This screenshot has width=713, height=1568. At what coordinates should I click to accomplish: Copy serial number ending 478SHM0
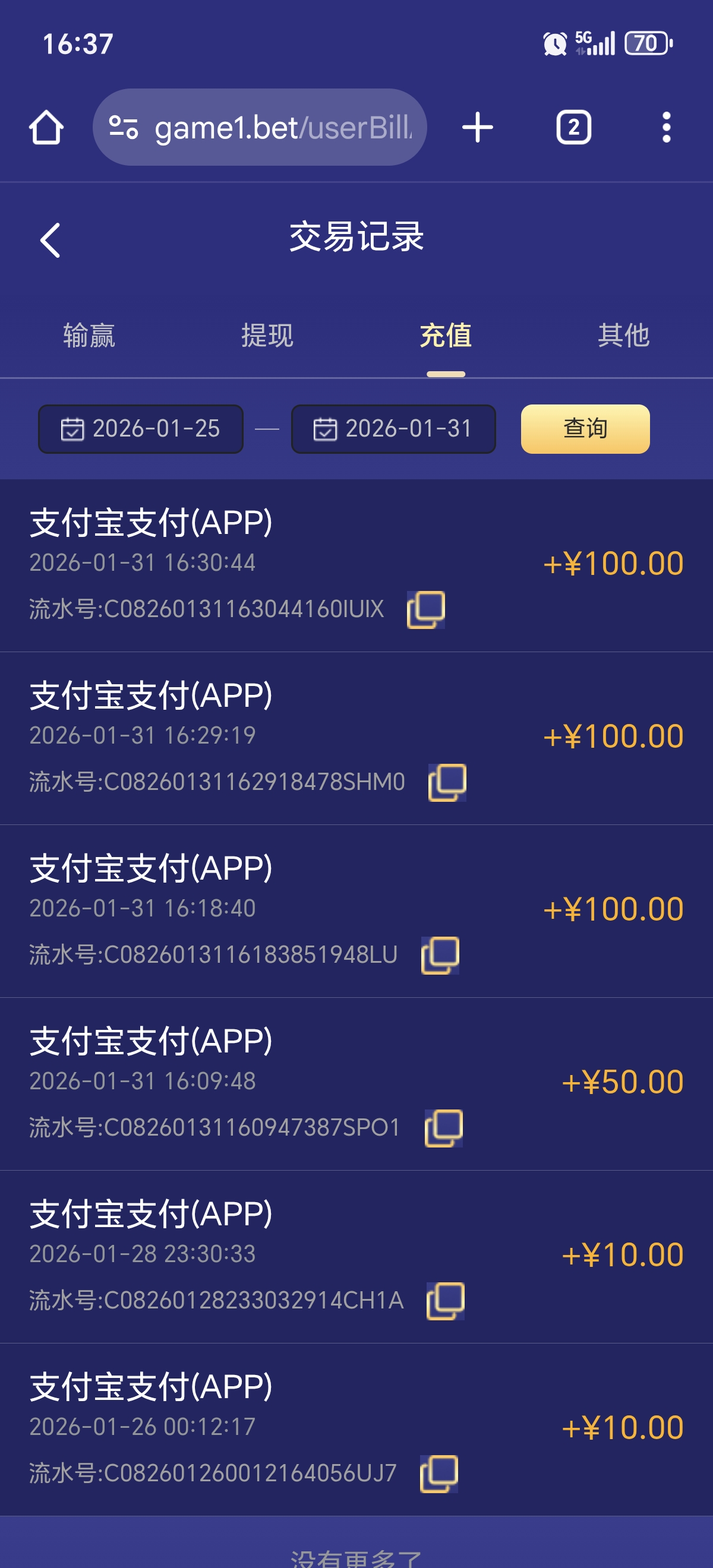[447, 782]
